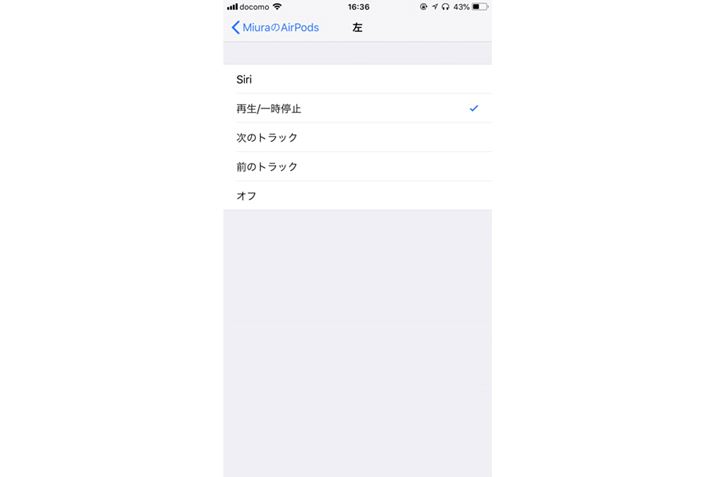715x477 pixels.
Task: Choose the 再生/一時停止 option
Action: point(357,108)
